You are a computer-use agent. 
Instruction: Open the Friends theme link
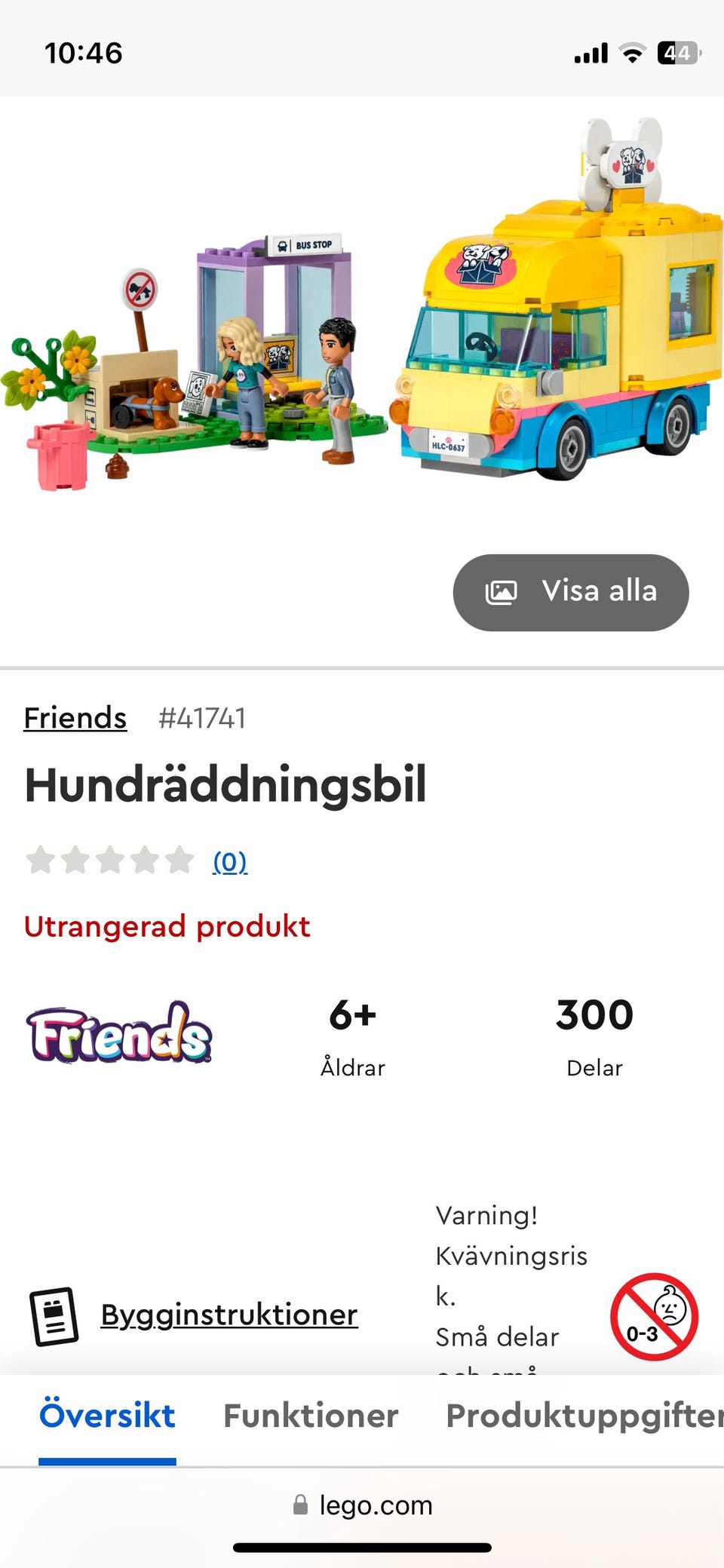[75, 718]
